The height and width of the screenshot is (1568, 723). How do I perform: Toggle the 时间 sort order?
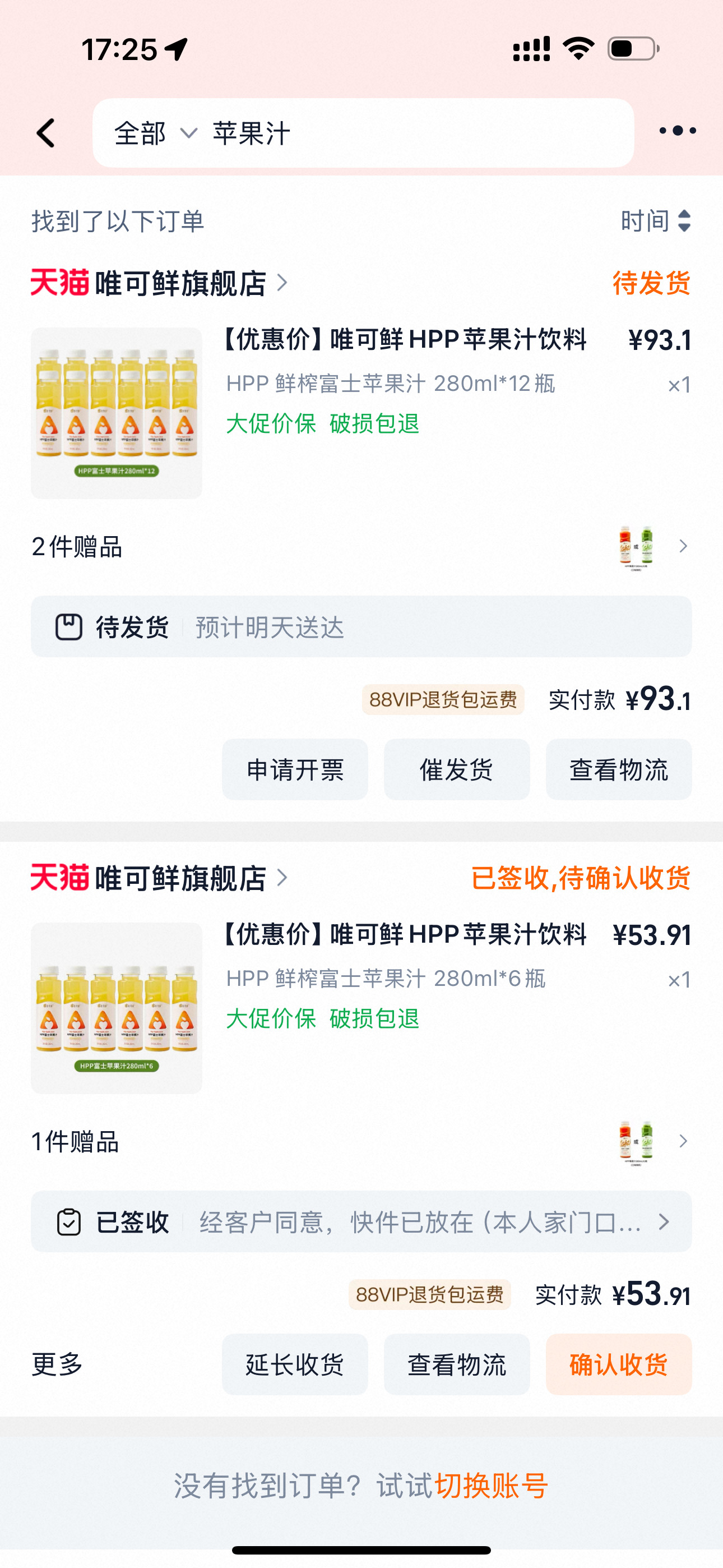655,223
